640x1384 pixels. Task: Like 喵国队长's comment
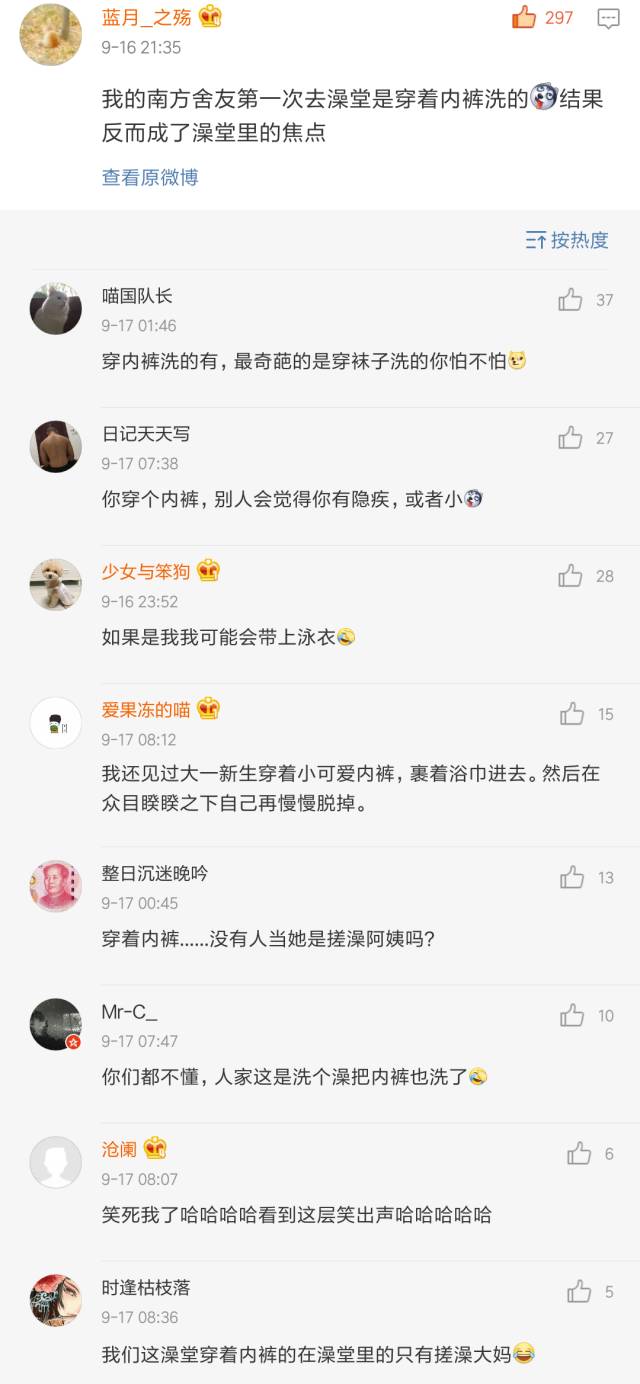pyautogui.click(x=570, y=300)
